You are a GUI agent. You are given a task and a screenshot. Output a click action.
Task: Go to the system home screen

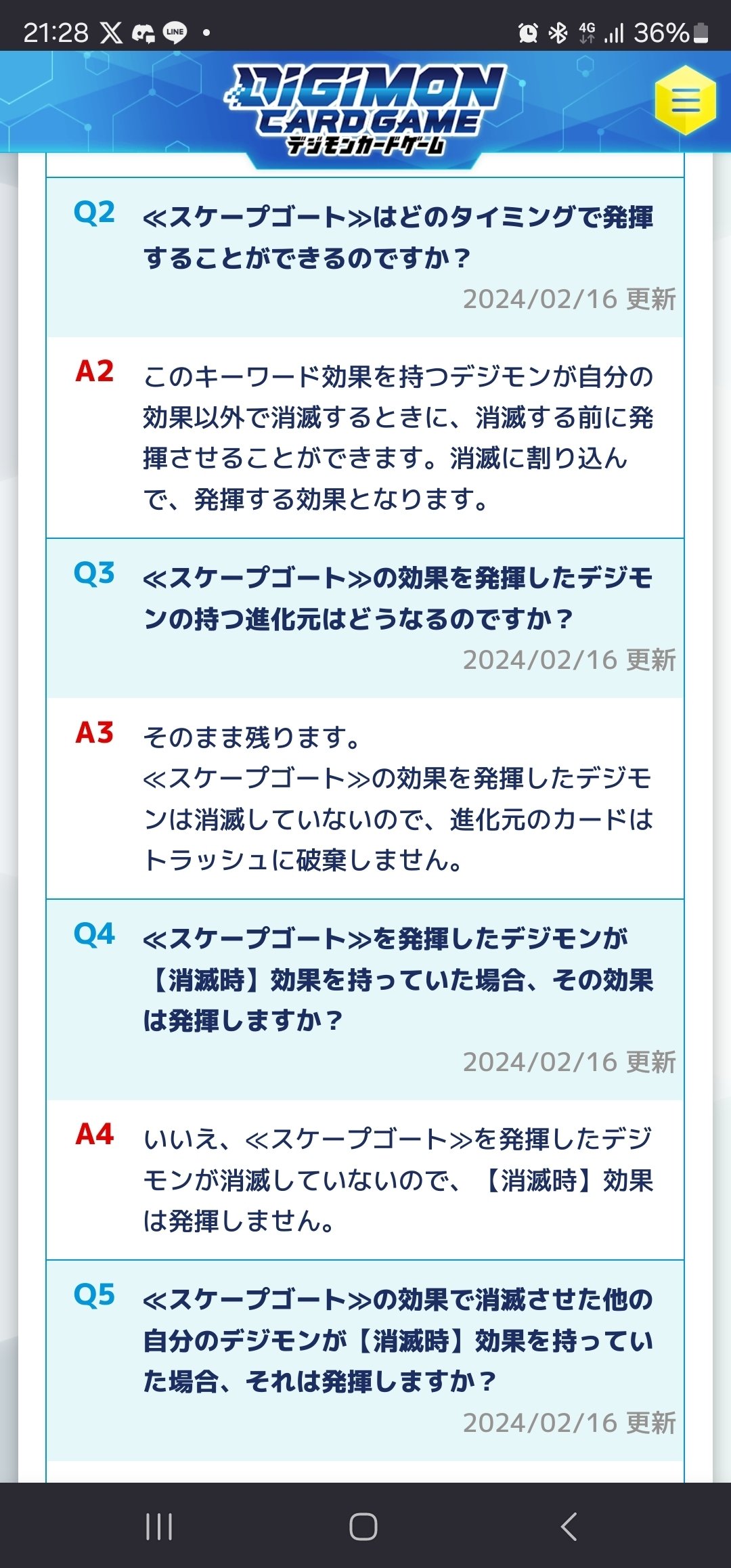[363, 1527]
